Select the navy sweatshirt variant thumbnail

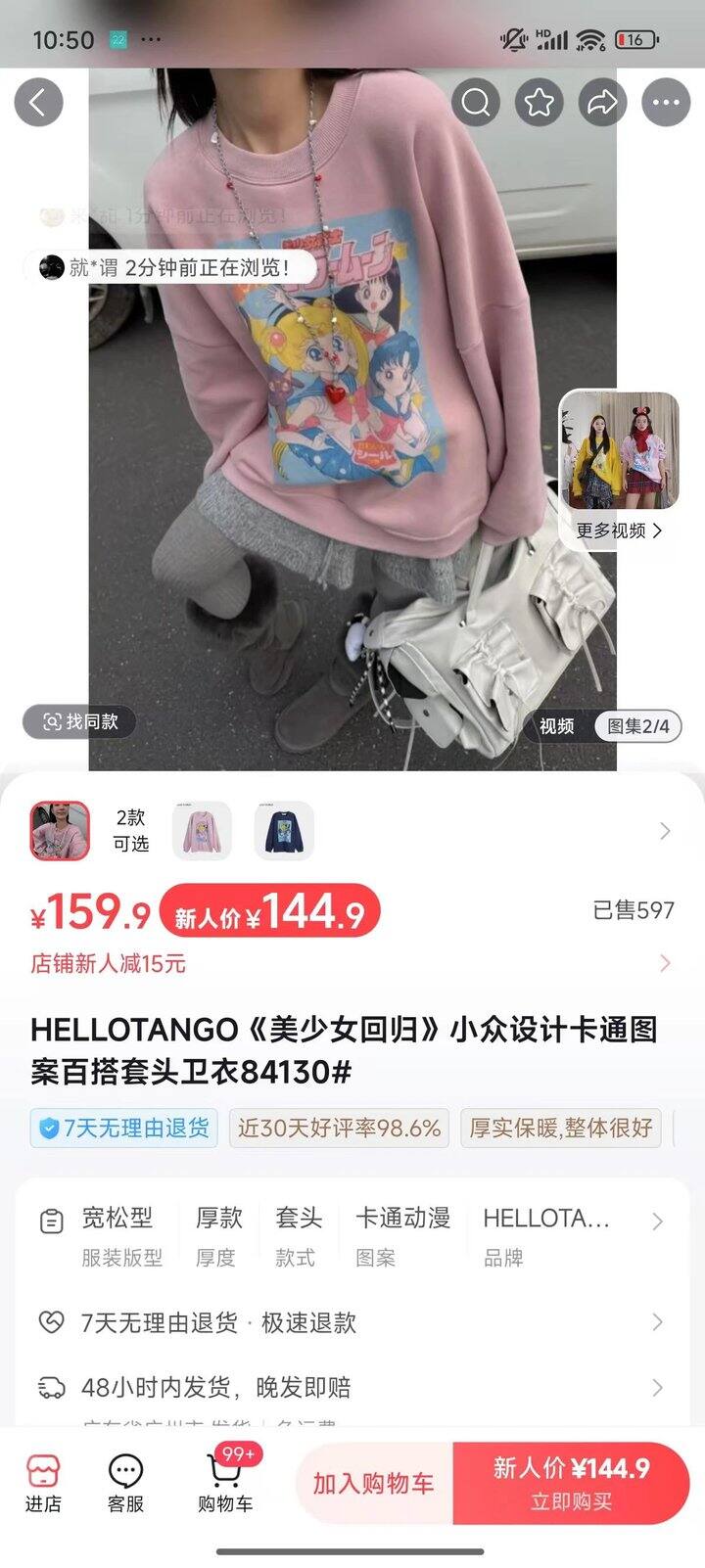(282, 829)
